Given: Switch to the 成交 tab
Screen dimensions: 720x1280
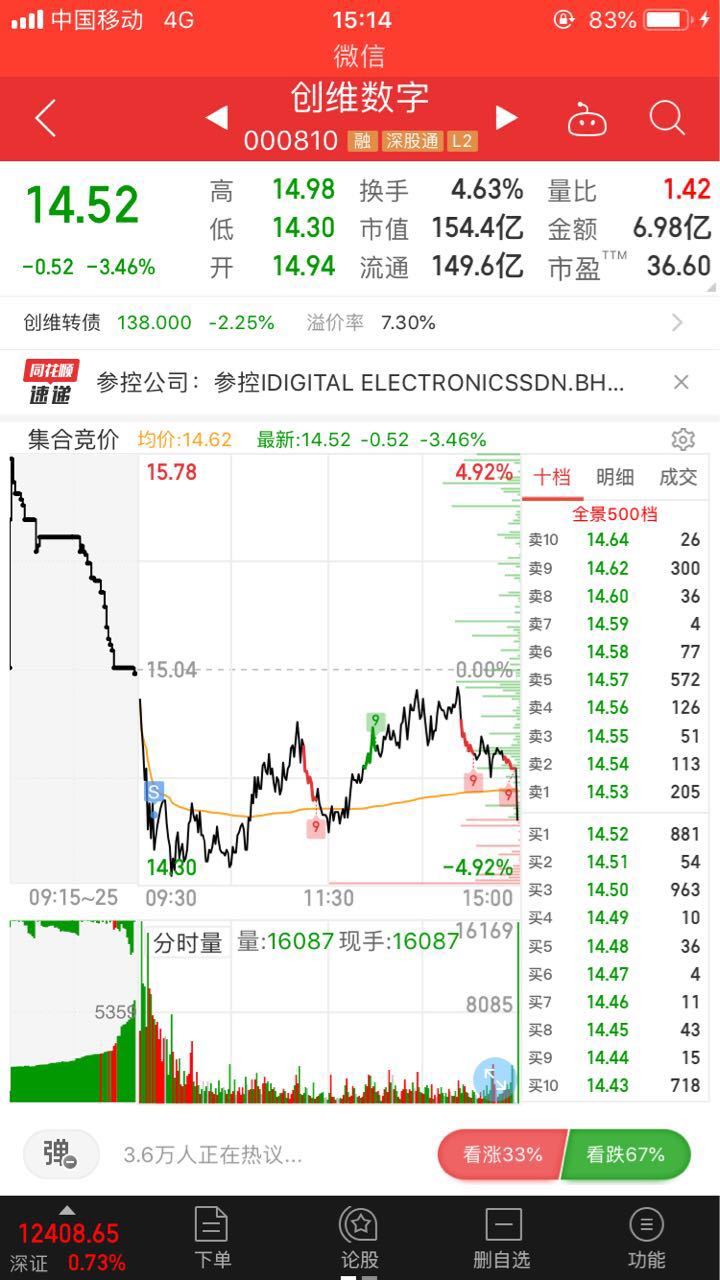Looking at the screenshot, I should click(678, 477).
